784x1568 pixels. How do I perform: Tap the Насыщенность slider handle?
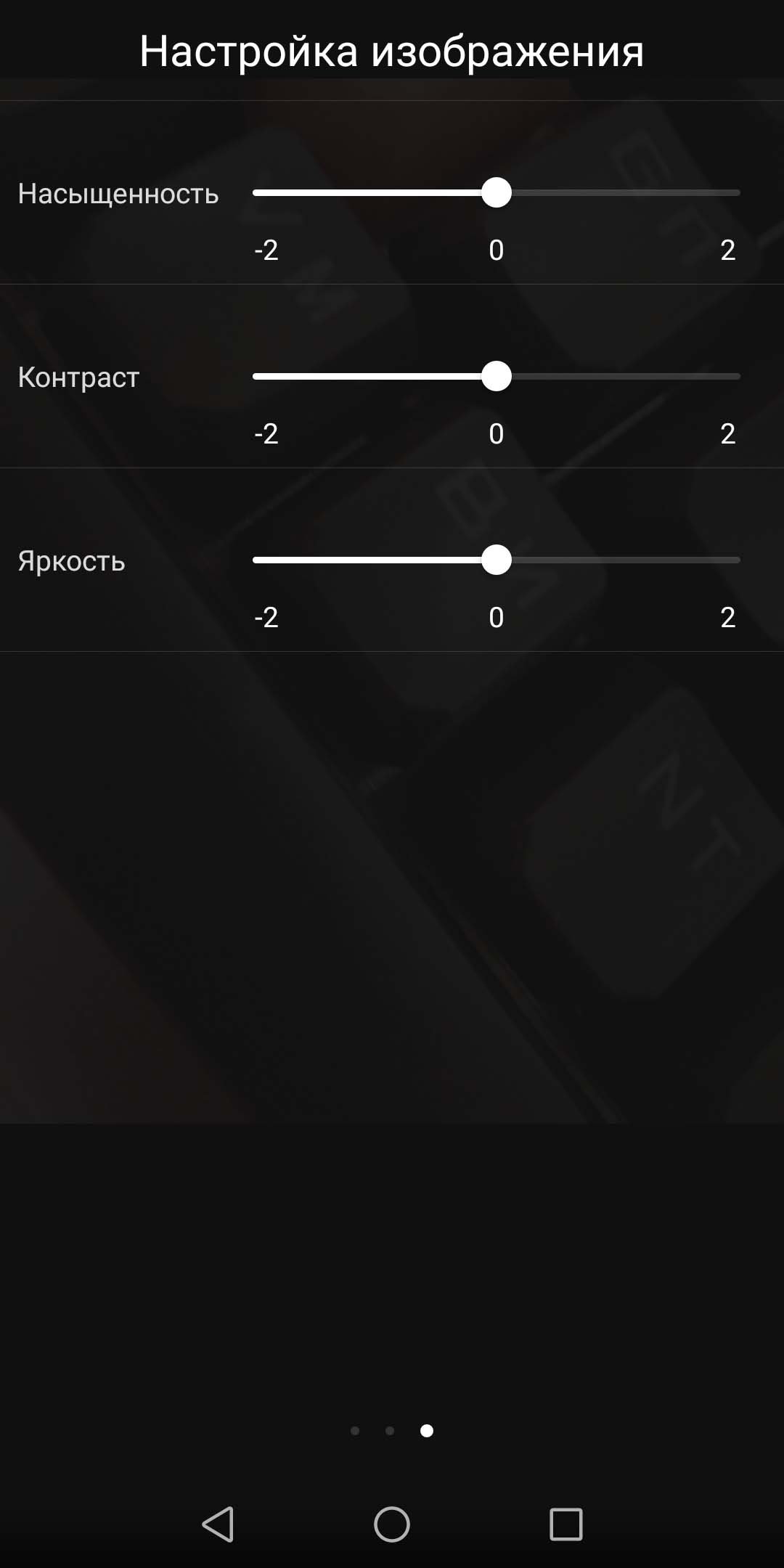[x=497, y=192]
